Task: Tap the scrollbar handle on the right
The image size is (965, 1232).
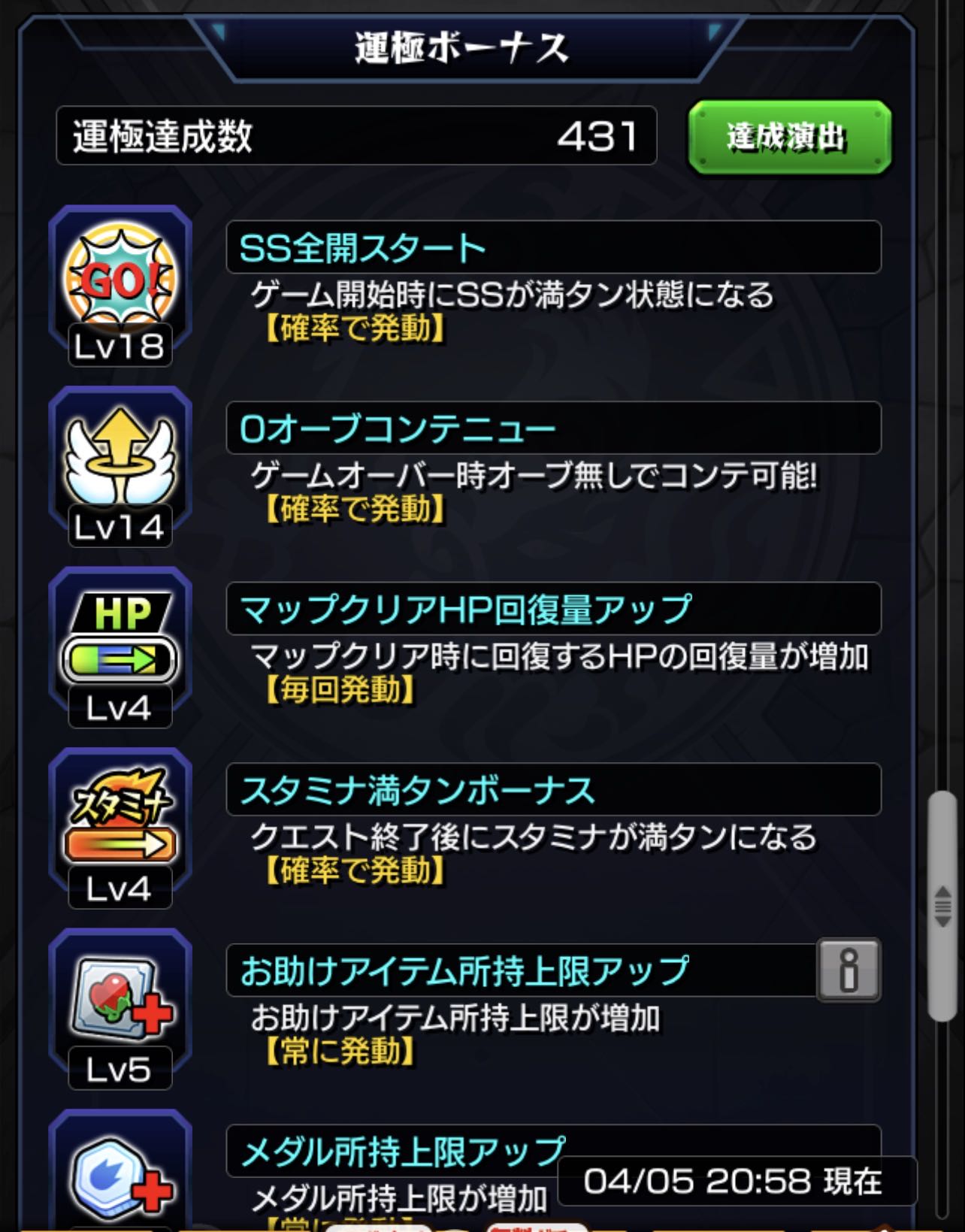Action: 942,906
